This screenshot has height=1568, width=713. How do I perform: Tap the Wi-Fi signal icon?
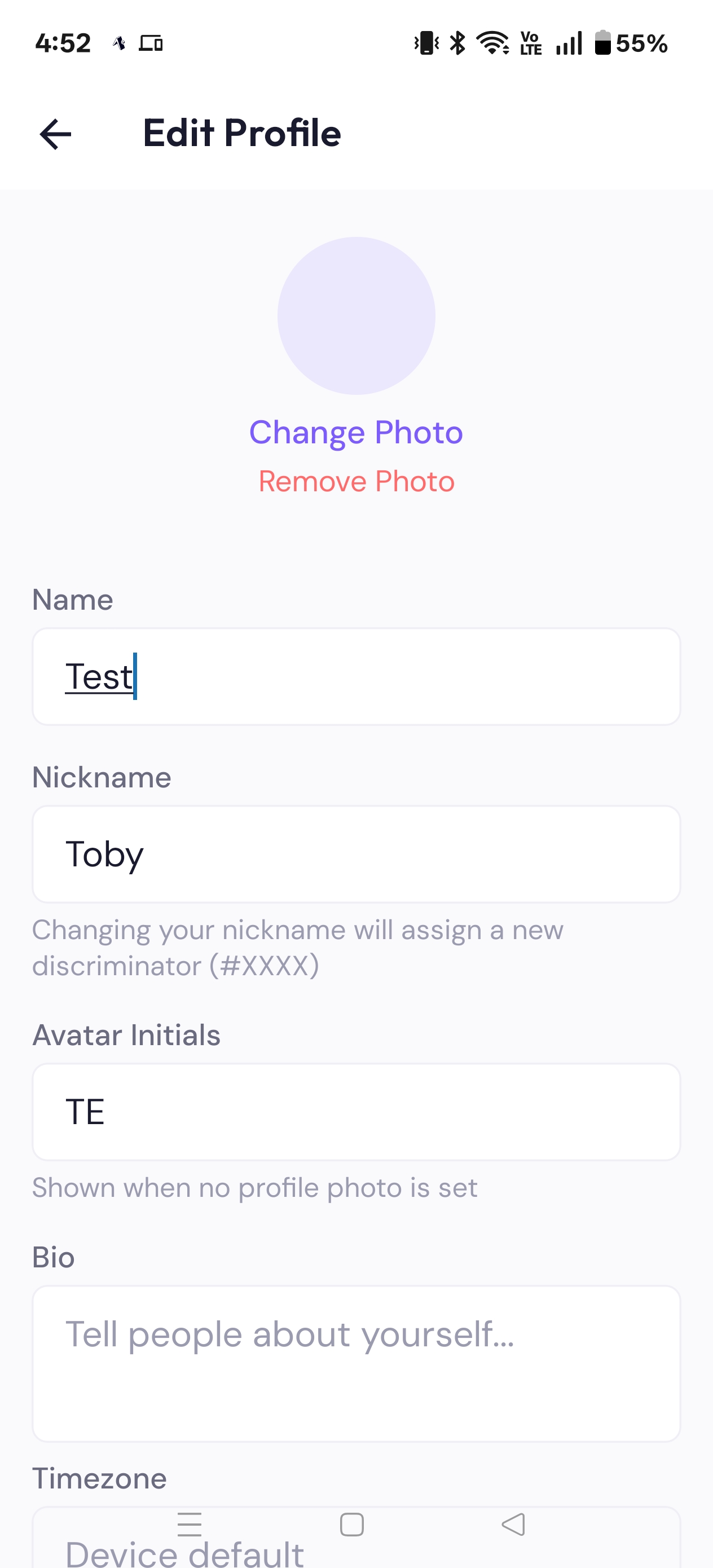(491, 43)
